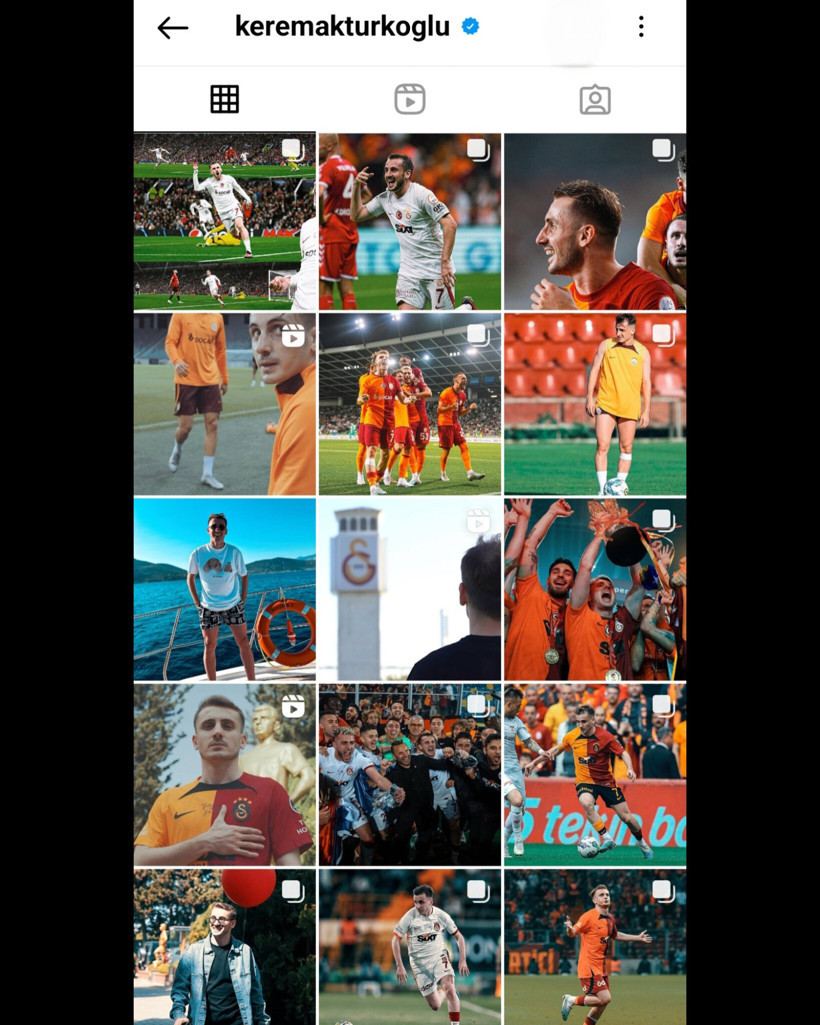The height and width of the screenshot is (1025, 820).
Task: Open the dribbling action shot post
Action: coord(595,775)
